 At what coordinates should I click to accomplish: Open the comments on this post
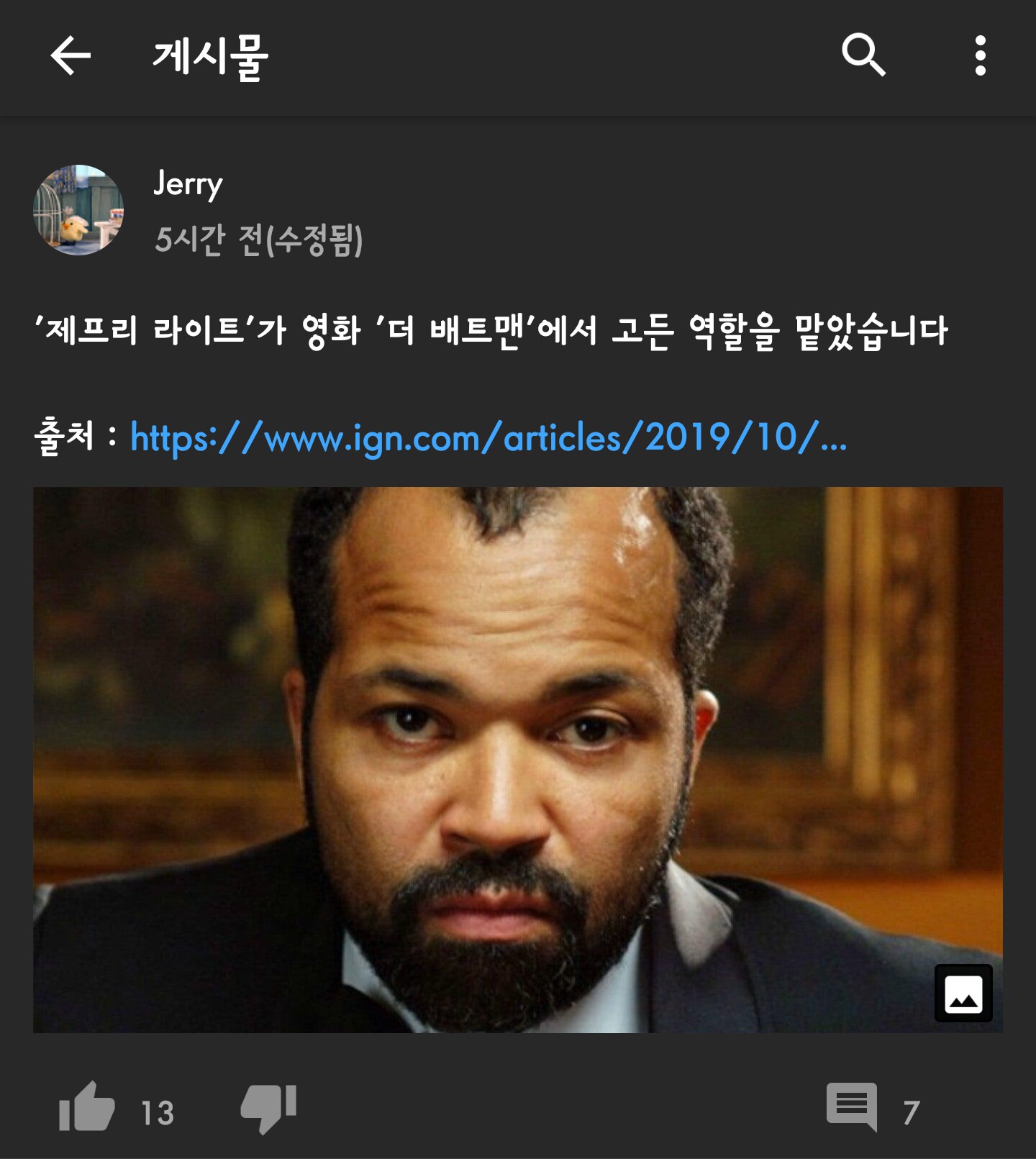[x=852, y=1107]
